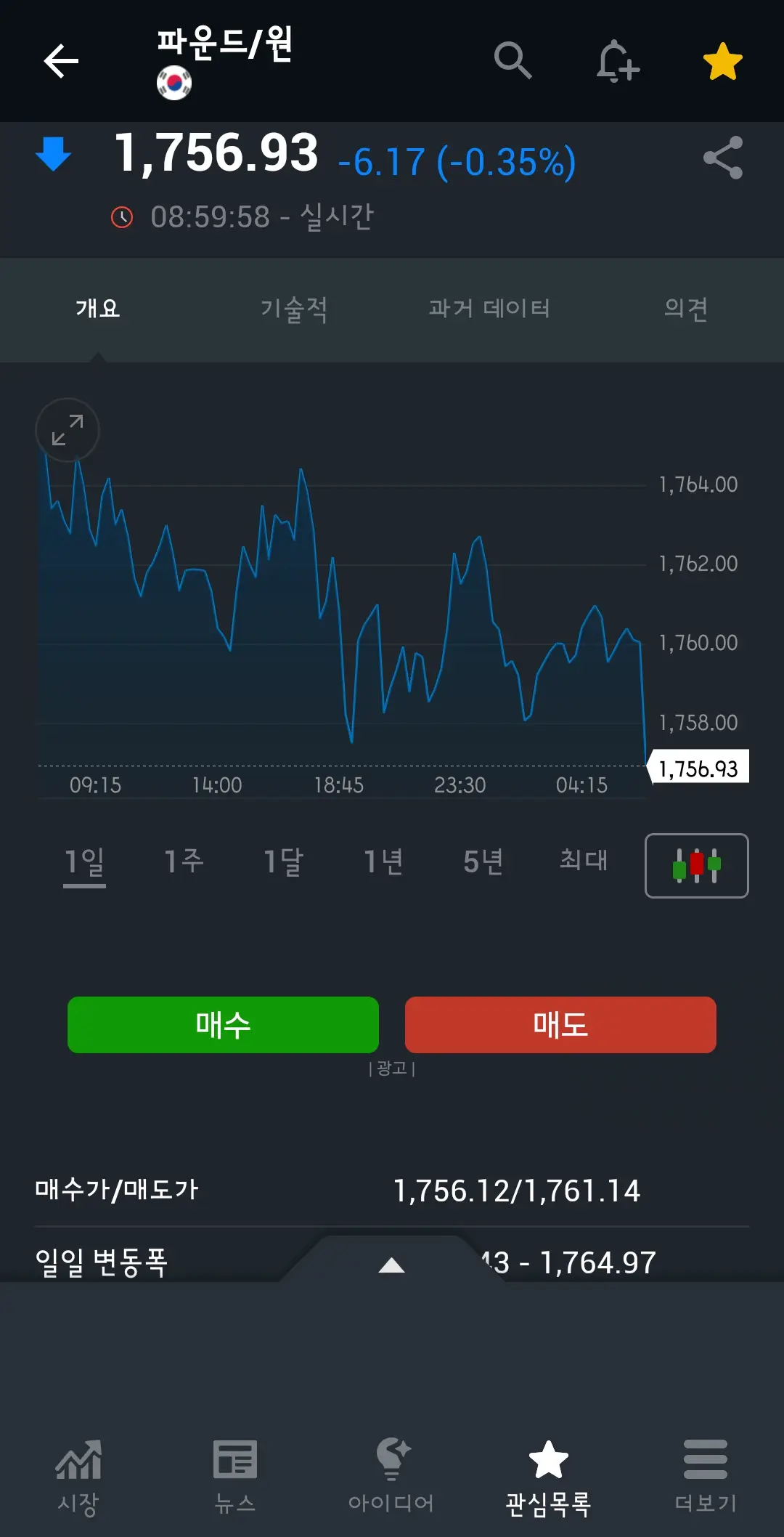Image resolution: width=784 pixels, height=1537 pixels.
Task: Switch to the 기술적 tab
Action: 295,308
